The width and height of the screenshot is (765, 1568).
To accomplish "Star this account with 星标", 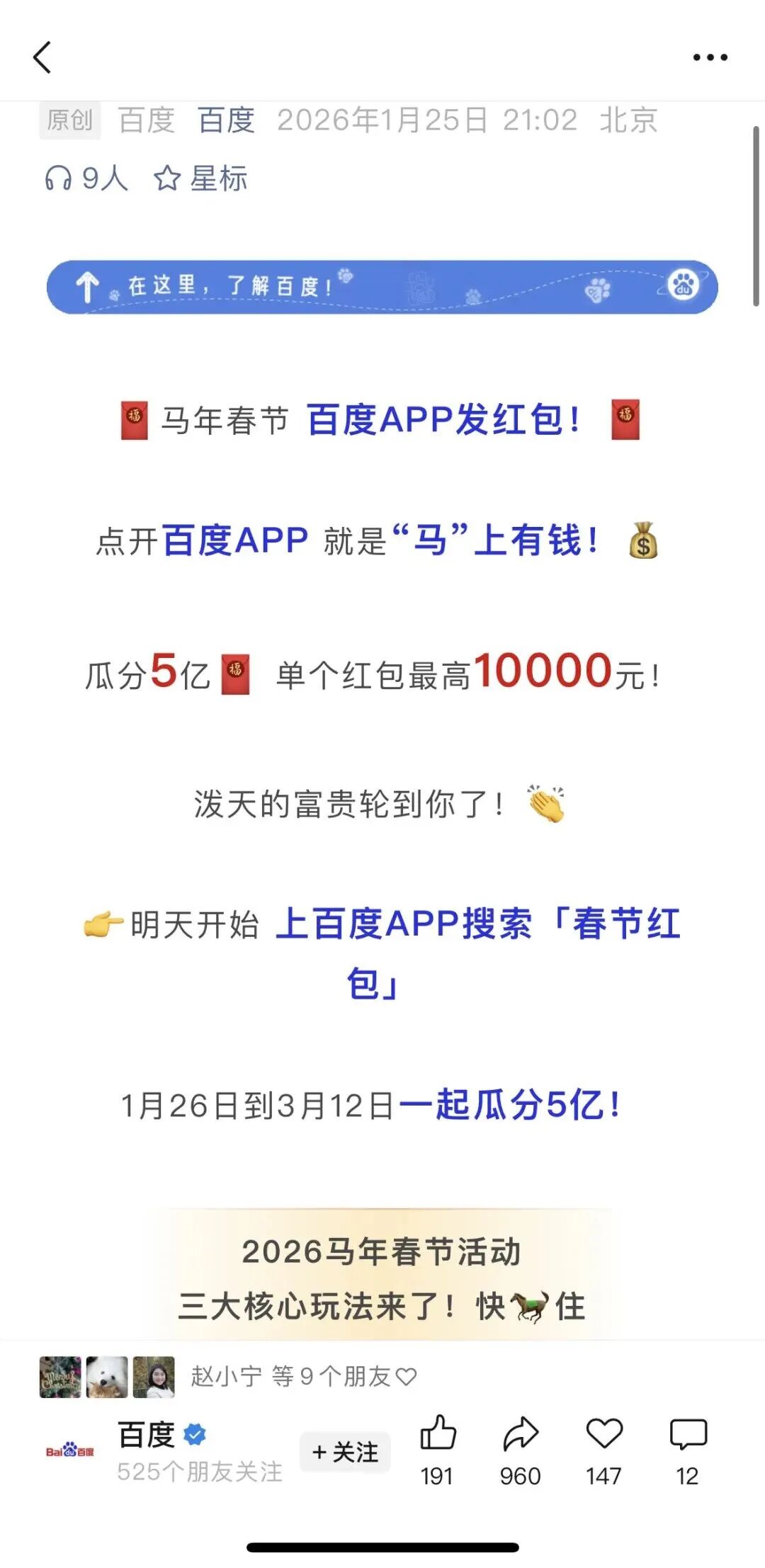I will tap(201, 178).
